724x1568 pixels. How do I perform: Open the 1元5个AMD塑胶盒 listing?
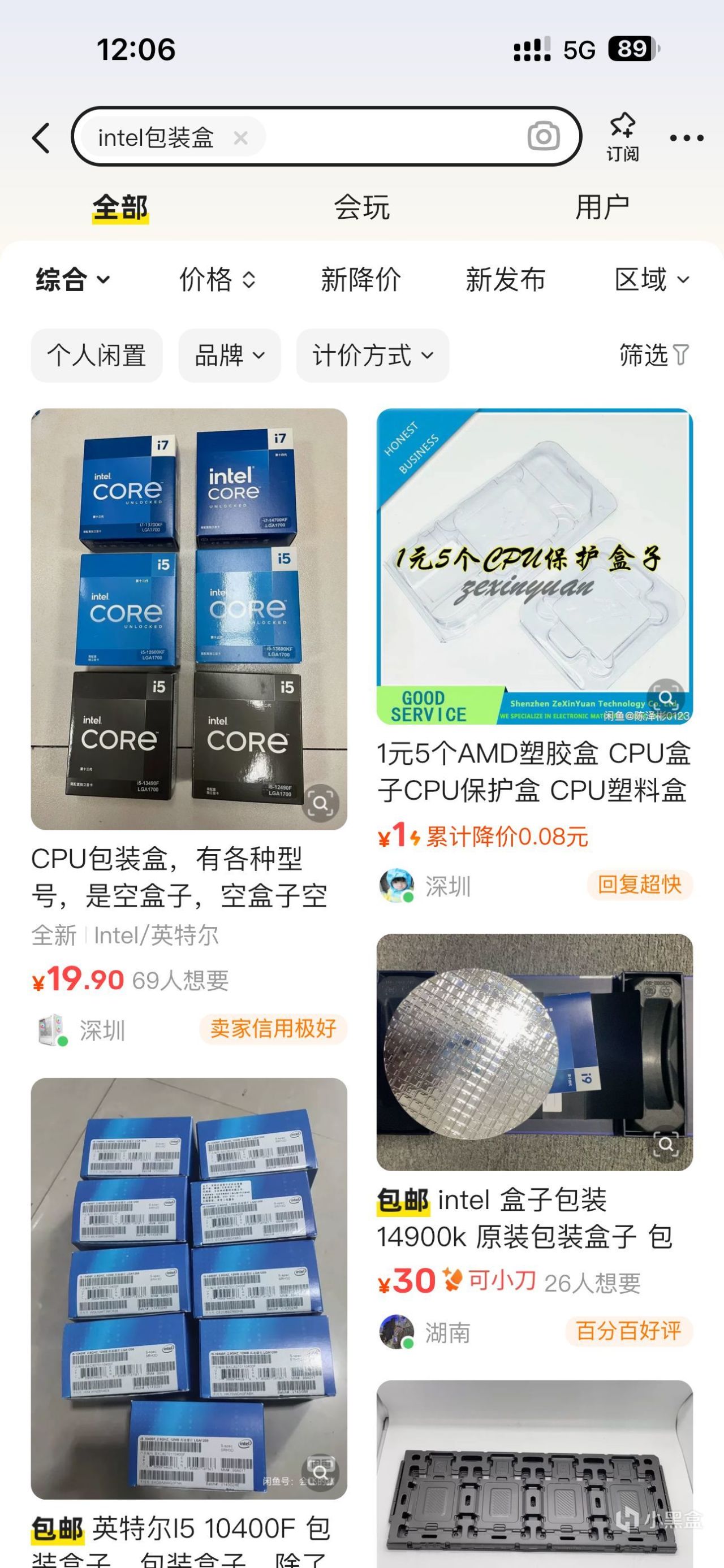click(x=534, y=566)
